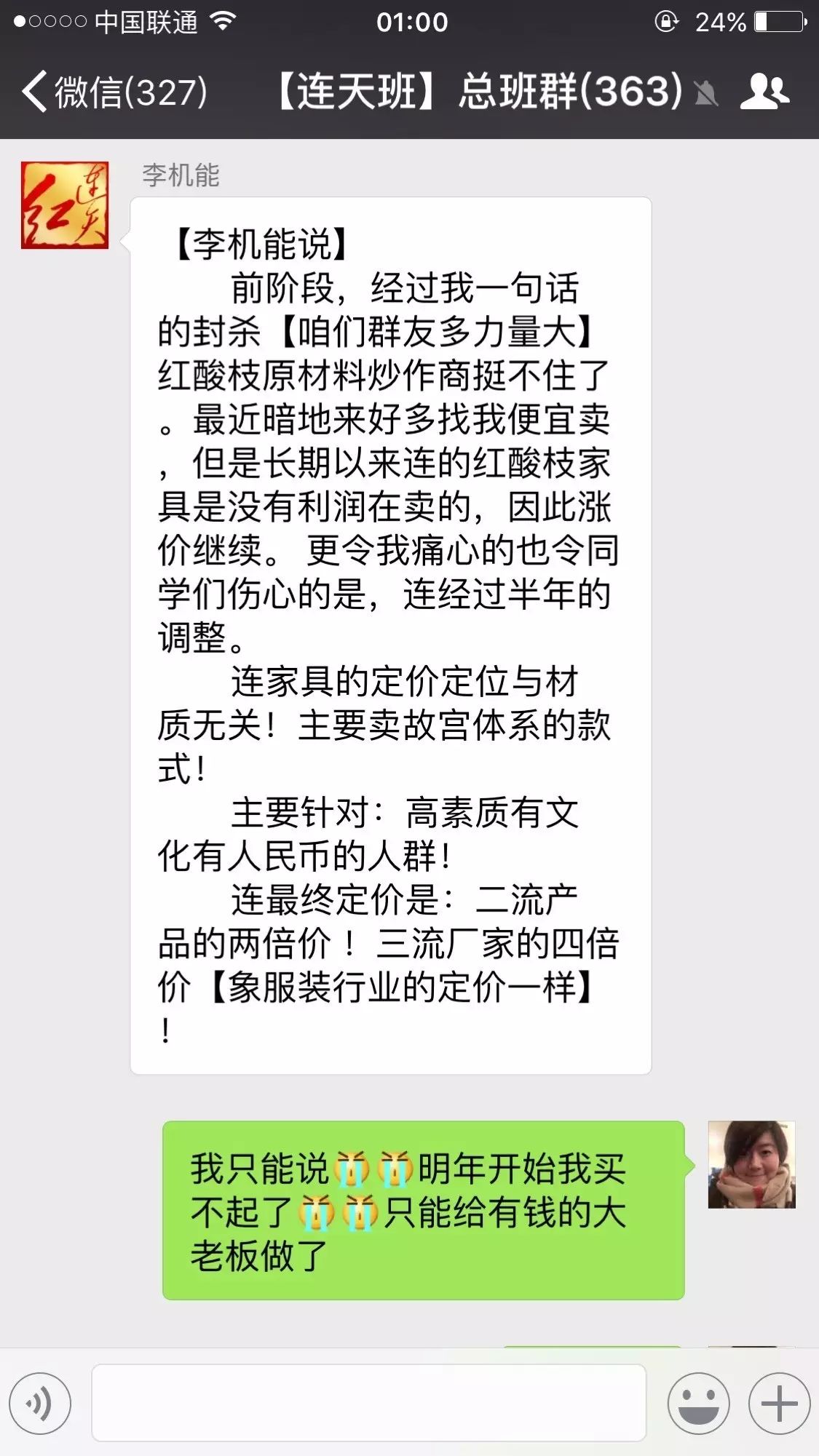819x1456 pixels.
Task: Open the plus attachments menu
Action: click(779, 1404)
